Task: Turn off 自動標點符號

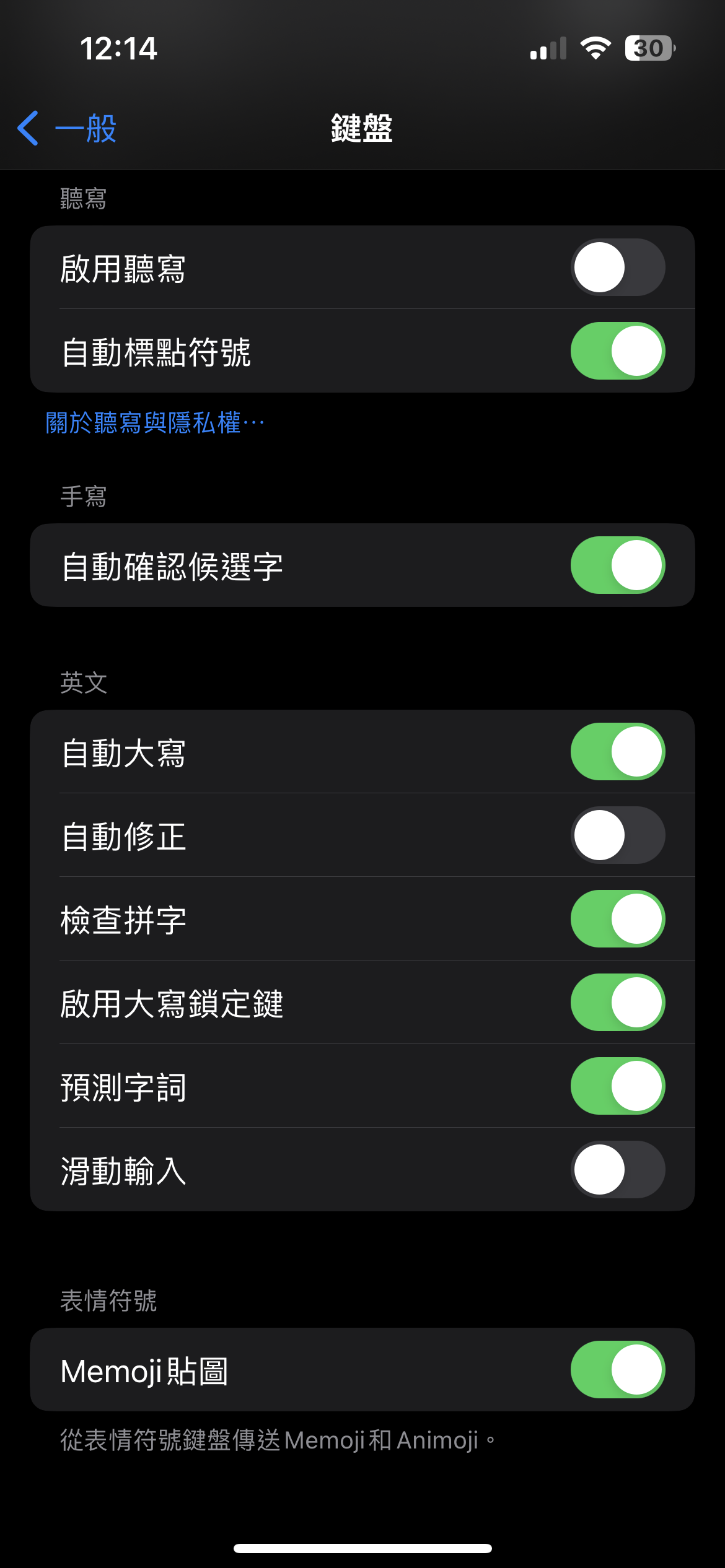Action: pos(618,351)
